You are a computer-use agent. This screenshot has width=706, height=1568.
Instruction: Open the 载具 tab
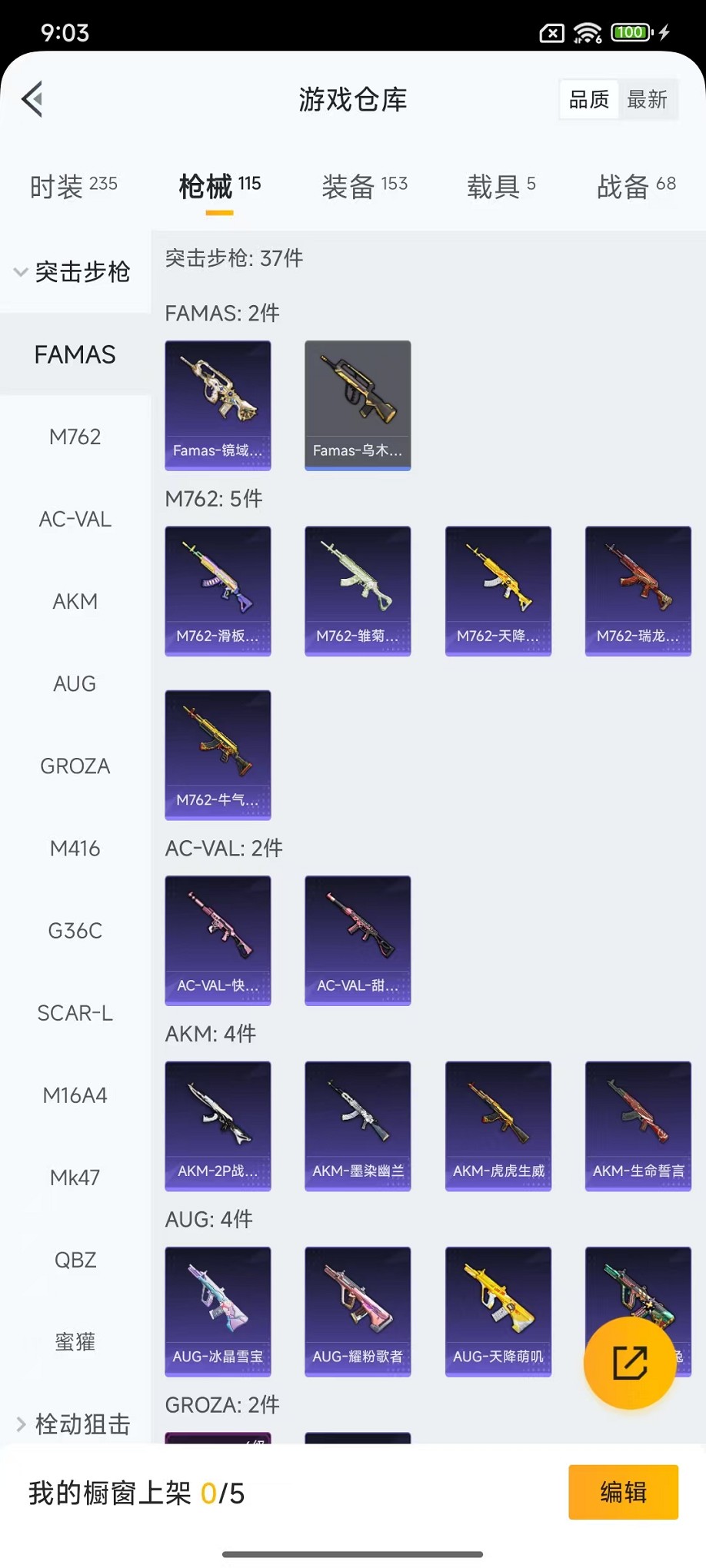[501, 186]
